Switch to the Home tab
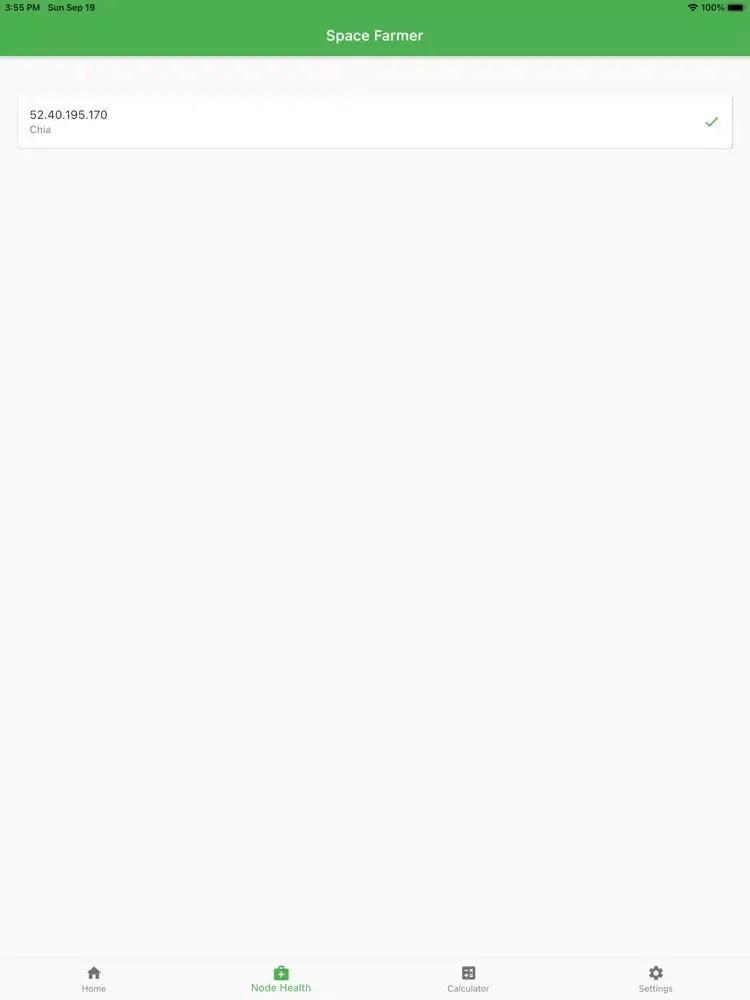Screen dimensions: 750x1000 [94, 978]
